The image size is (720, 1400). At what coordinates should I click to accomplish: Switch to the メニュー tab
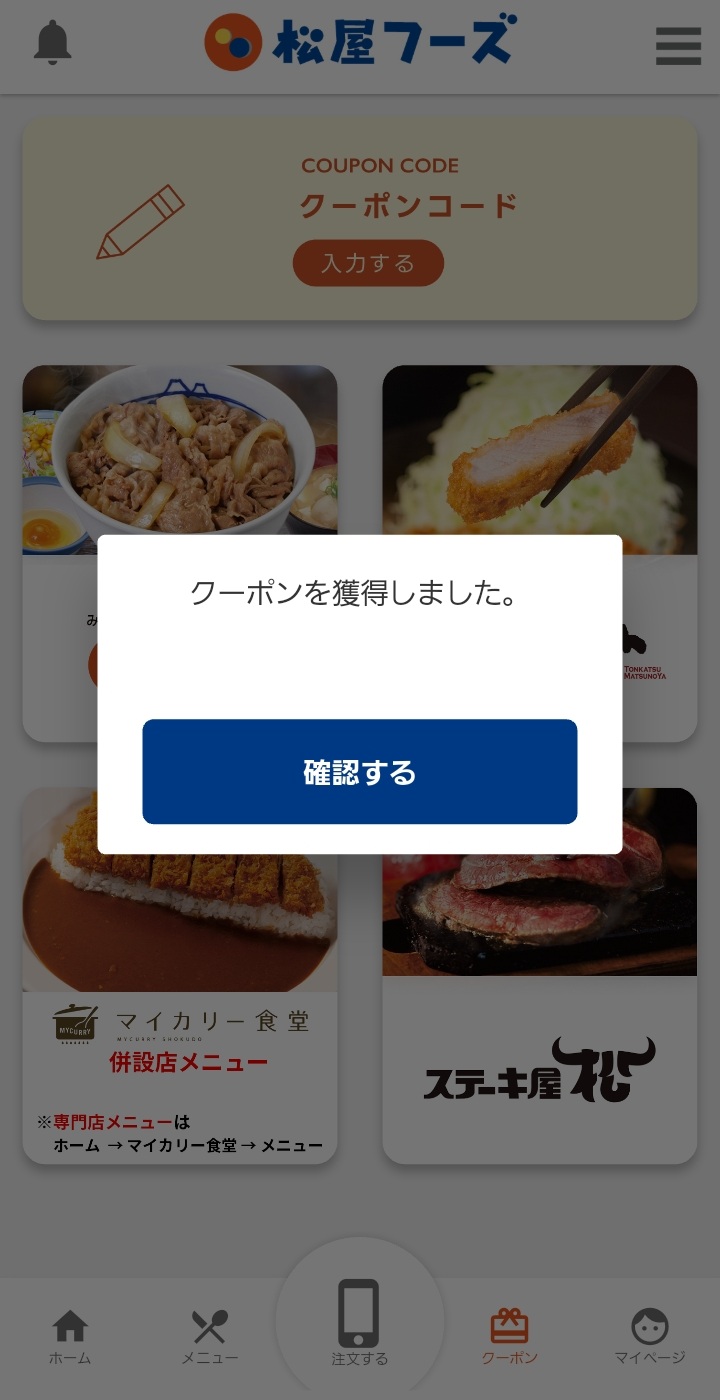(210, 1338)
